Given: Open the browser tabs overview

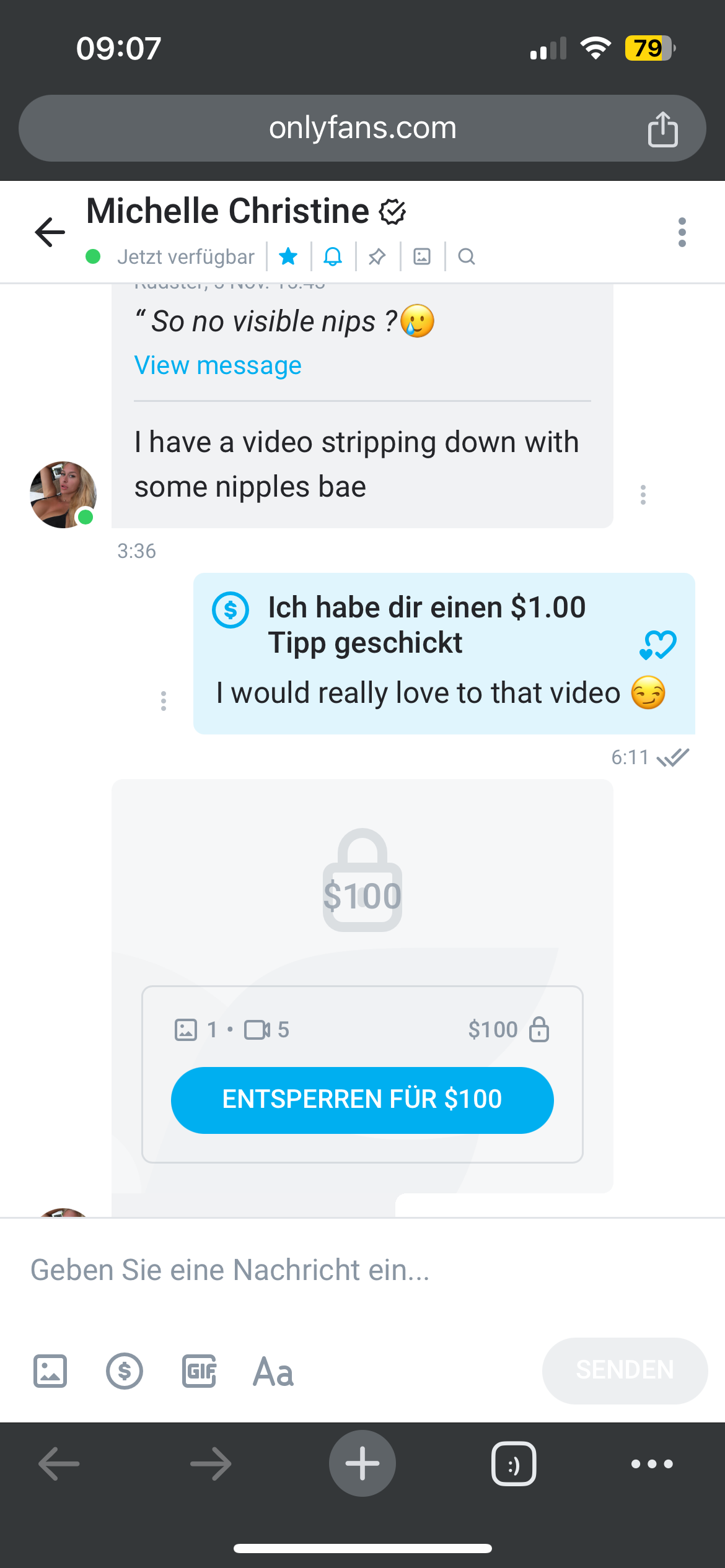Looking at the screenshot, I should tap(514, 1463).
